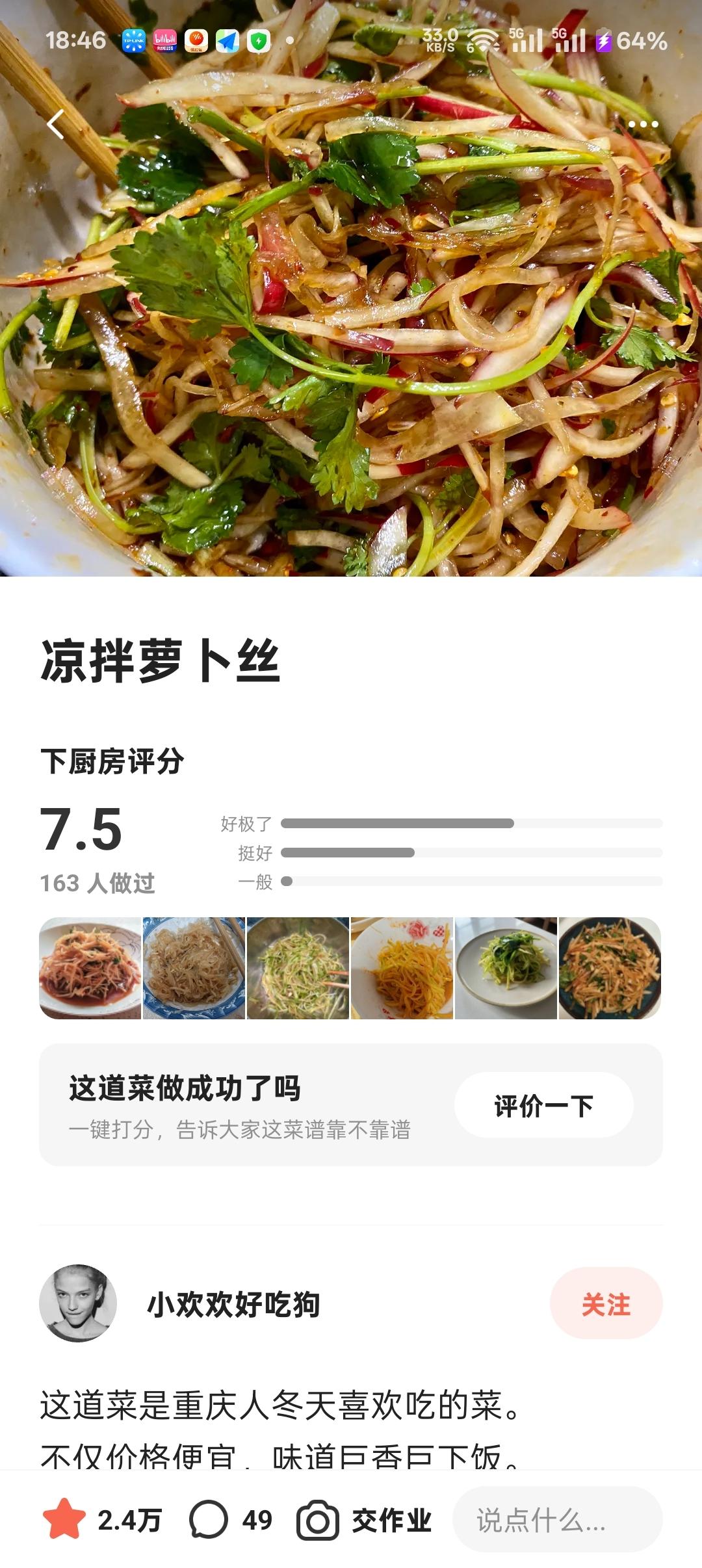This screenshot has width=702, height=1568.
Task: Submit a cooked dish via 交作业
Action: 364,1520
